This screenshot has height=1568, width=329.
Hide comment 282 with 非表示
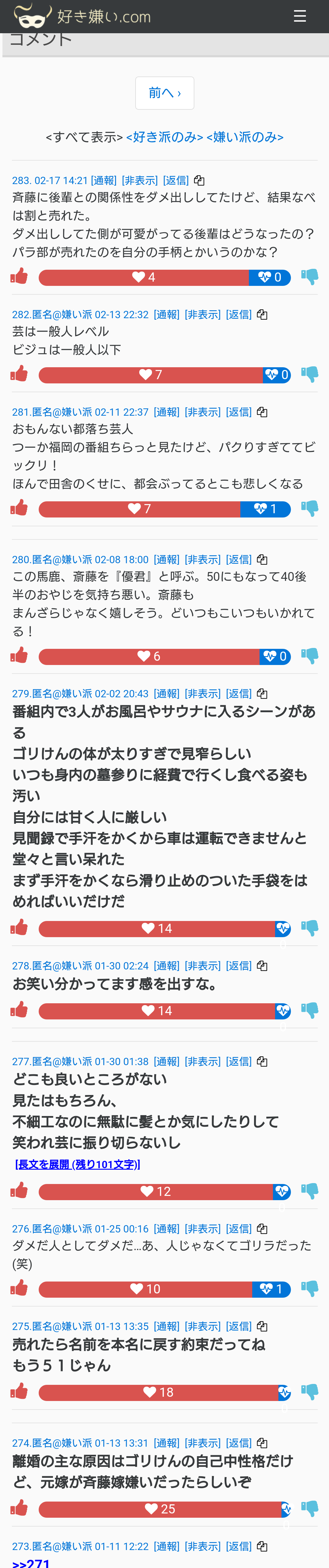(x=203, y=315)
